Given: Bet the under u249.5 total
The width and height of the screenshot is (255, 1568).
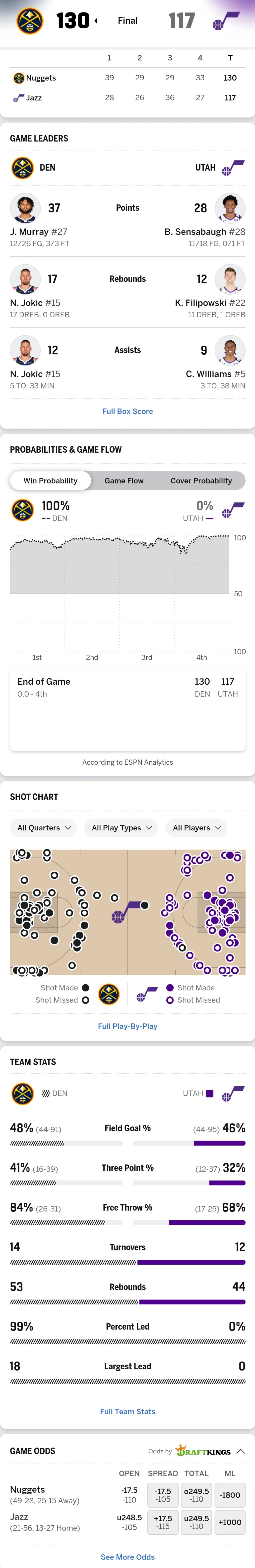Looking at the screenshot, I should pos(196,1522).
